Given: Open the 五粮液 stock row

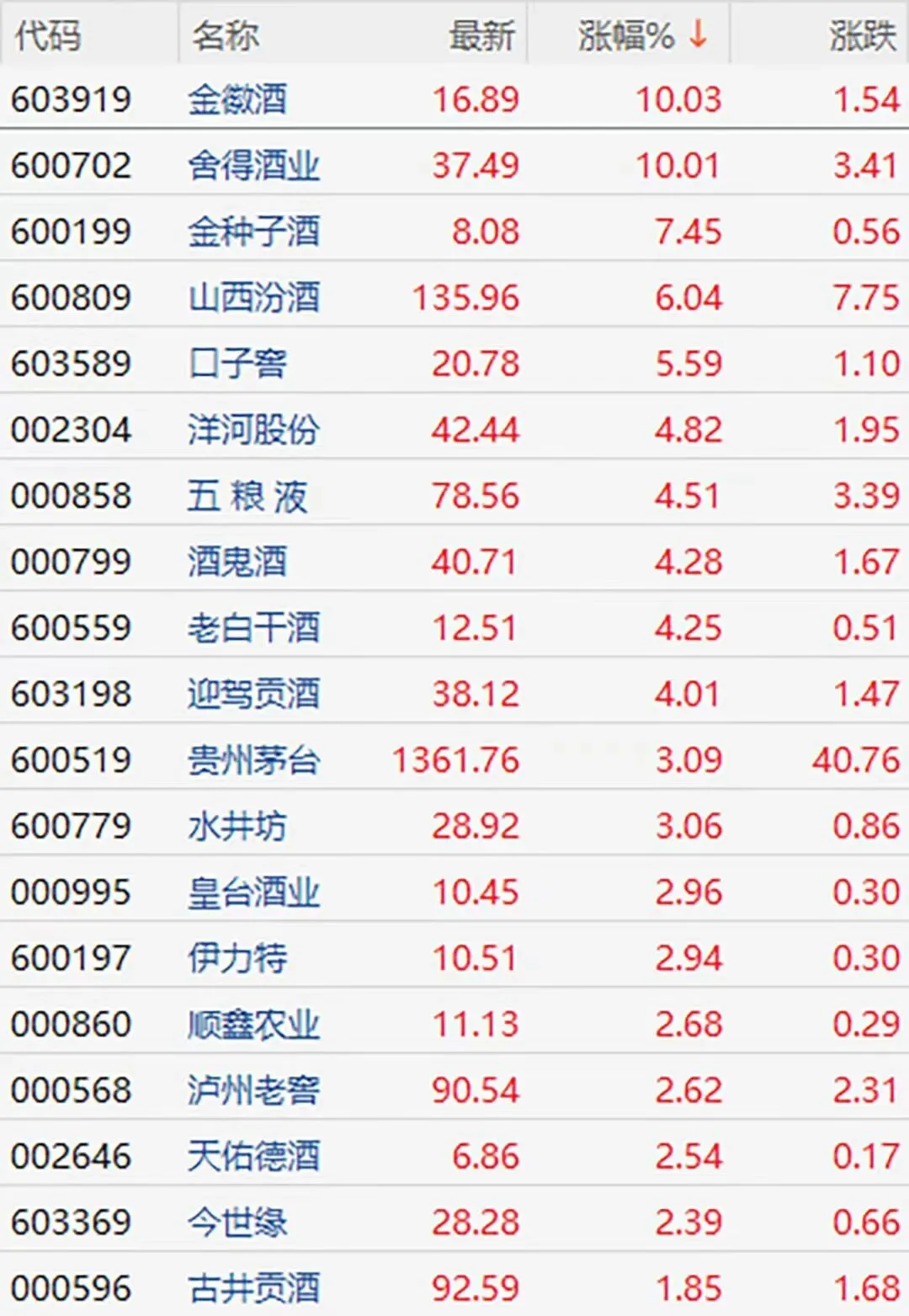Looking at the screenshot, I should coord(454,495).
